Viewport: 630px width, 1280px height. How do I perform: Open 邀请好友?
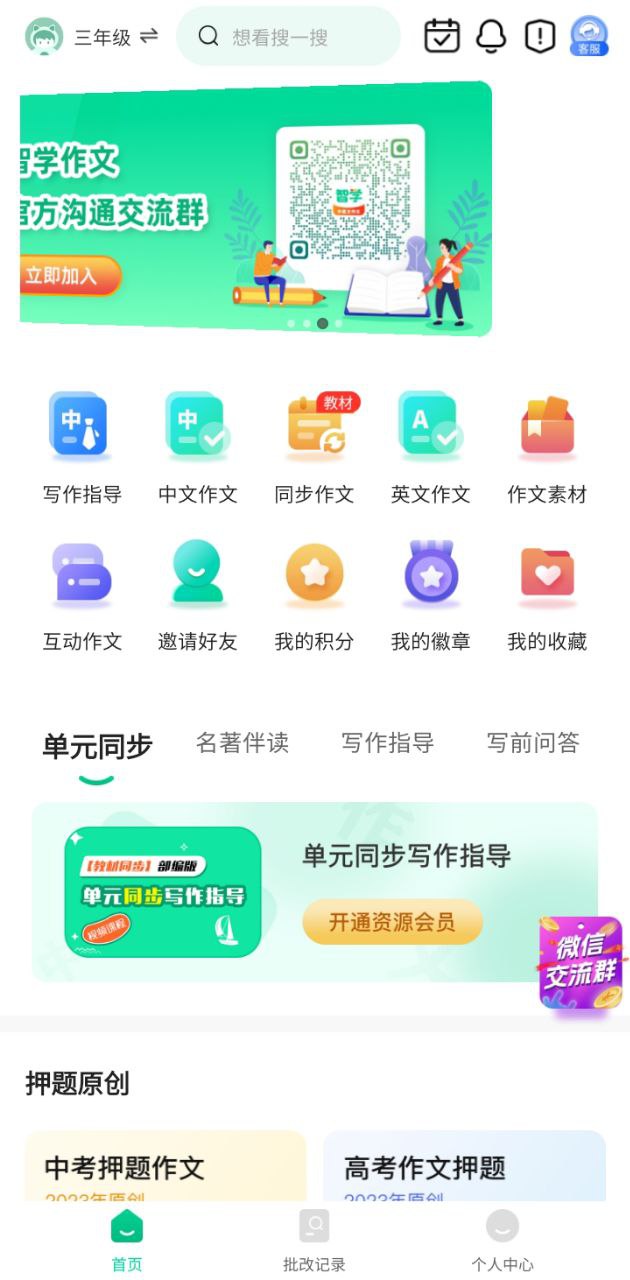pyautogui.click(x=198, y=595)
